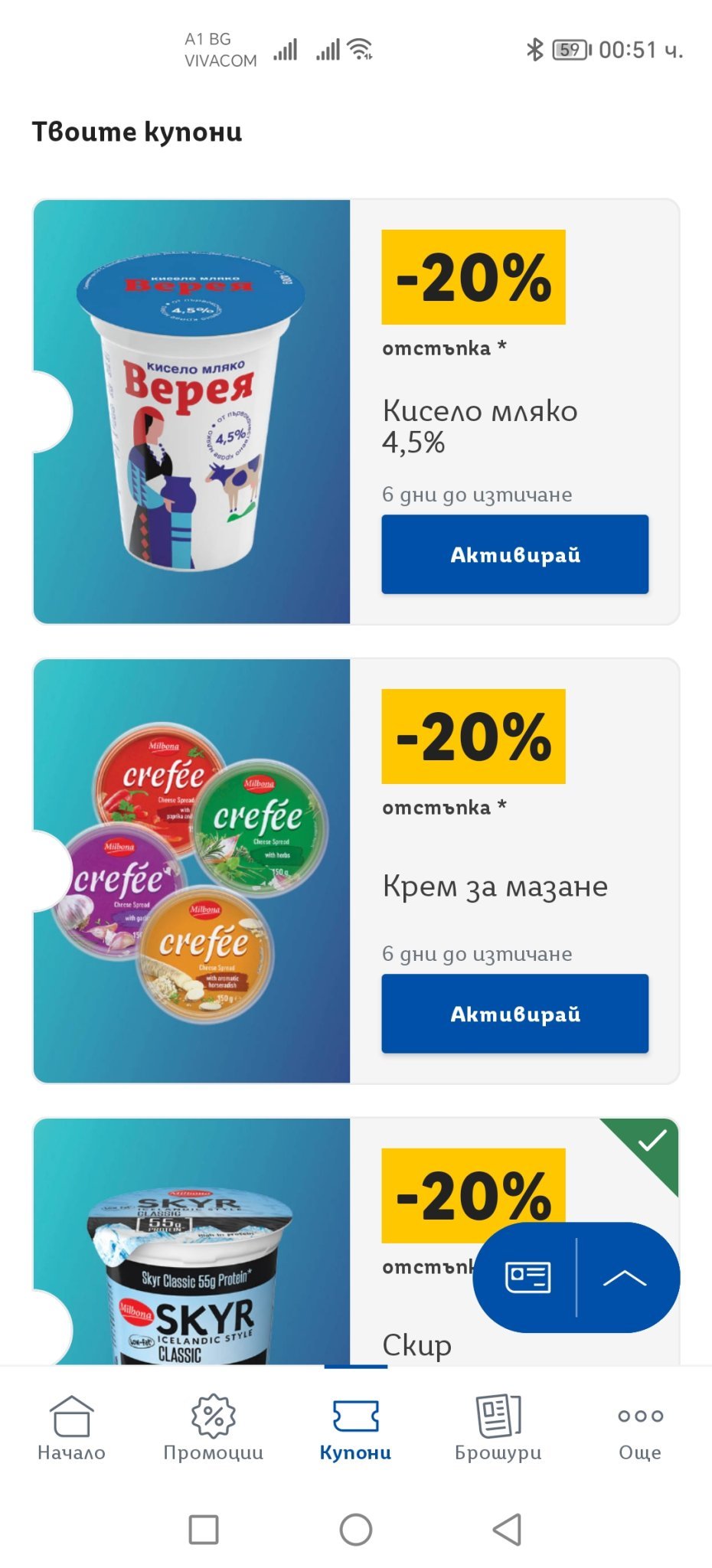The height and width of the screenshot is (1568, 712).
Task: Select the Купони tab
Action: pos(355,1427)
